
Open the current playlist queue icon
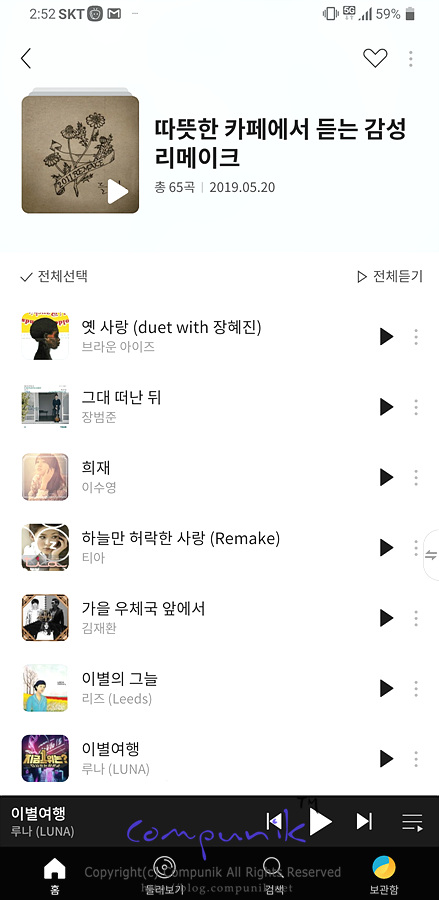[413, 822]
